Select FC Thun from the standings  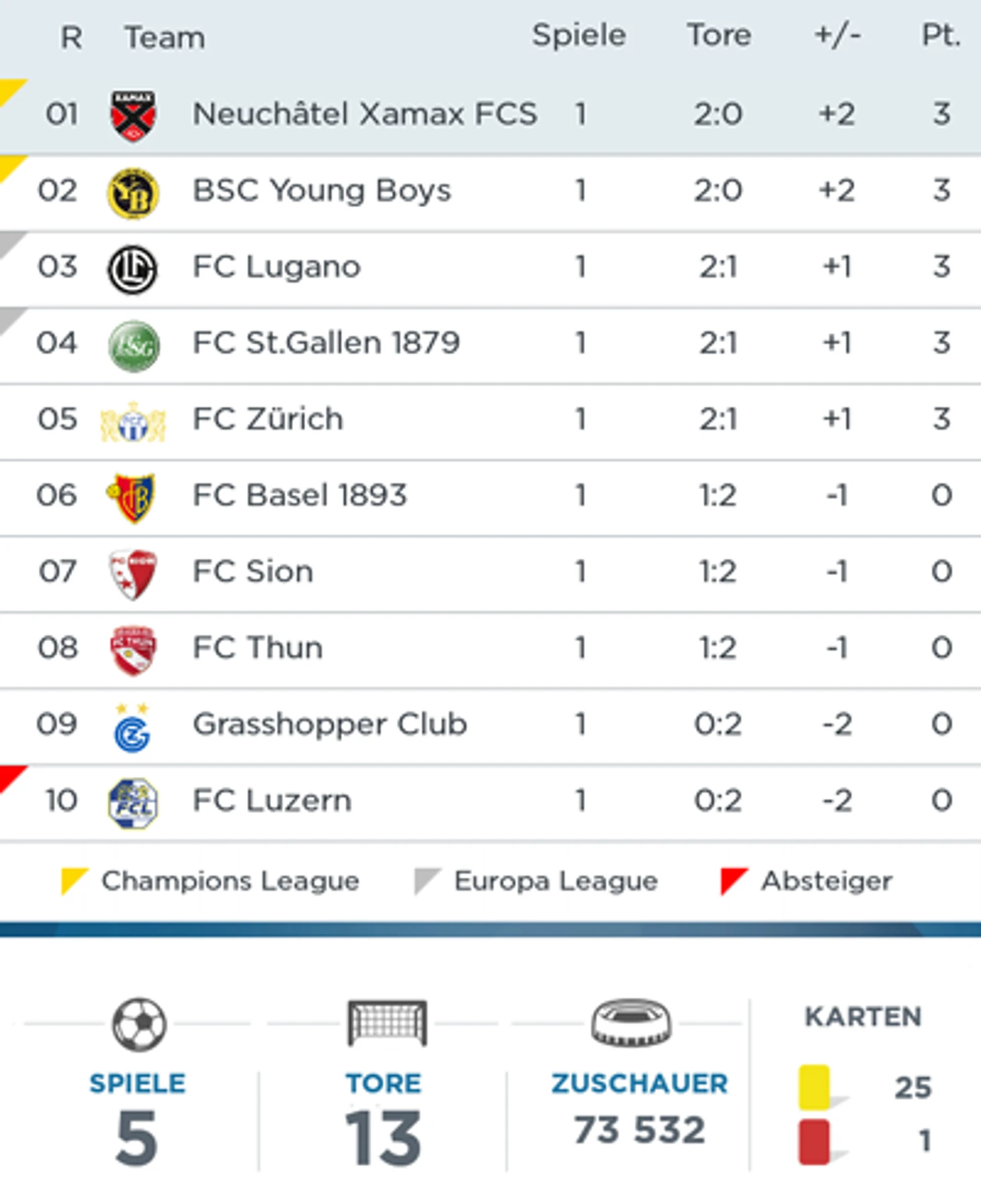click(257, 648)
